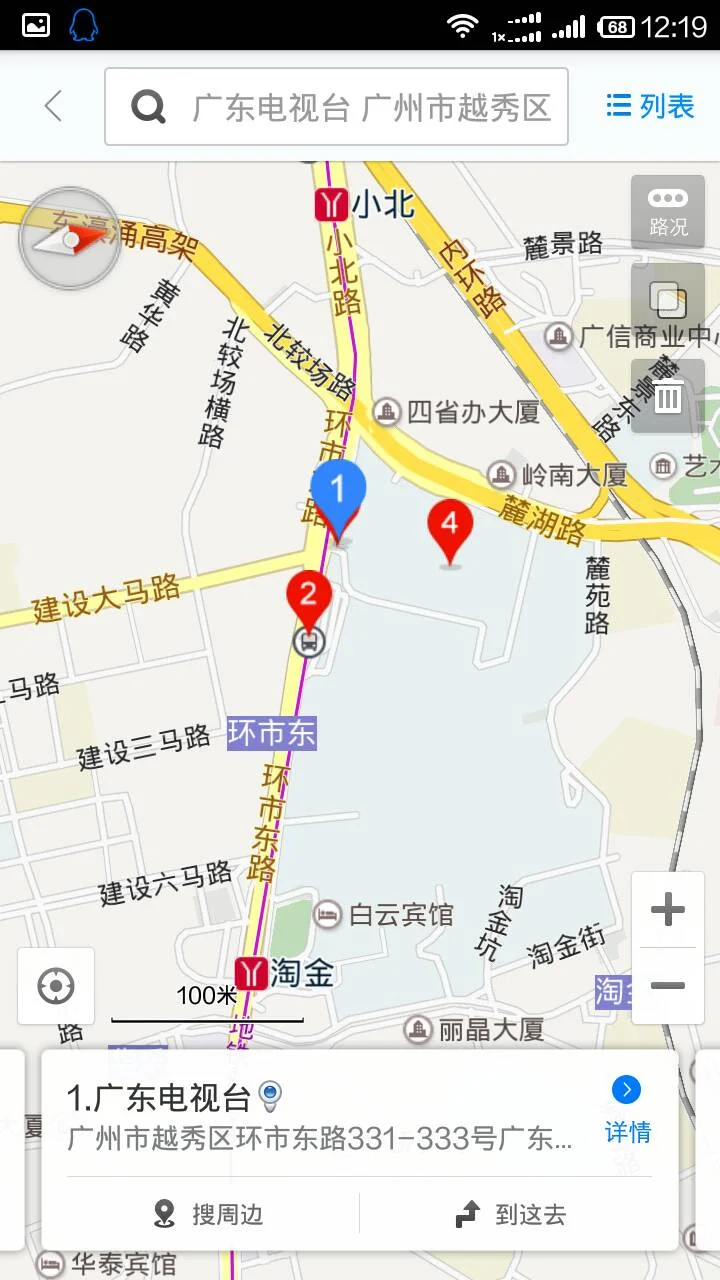Tap the magnifier icon in search bar
Screen dimensions: 720x1280
pyautogui.click(x=148, y=105)
